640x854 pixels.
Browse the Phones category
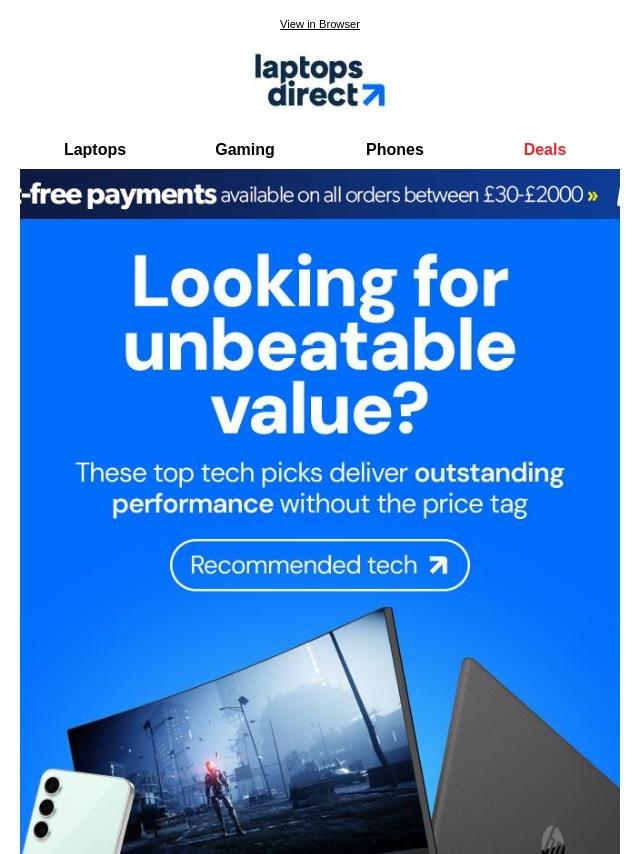pyautogui.click(x=394, y=149)
